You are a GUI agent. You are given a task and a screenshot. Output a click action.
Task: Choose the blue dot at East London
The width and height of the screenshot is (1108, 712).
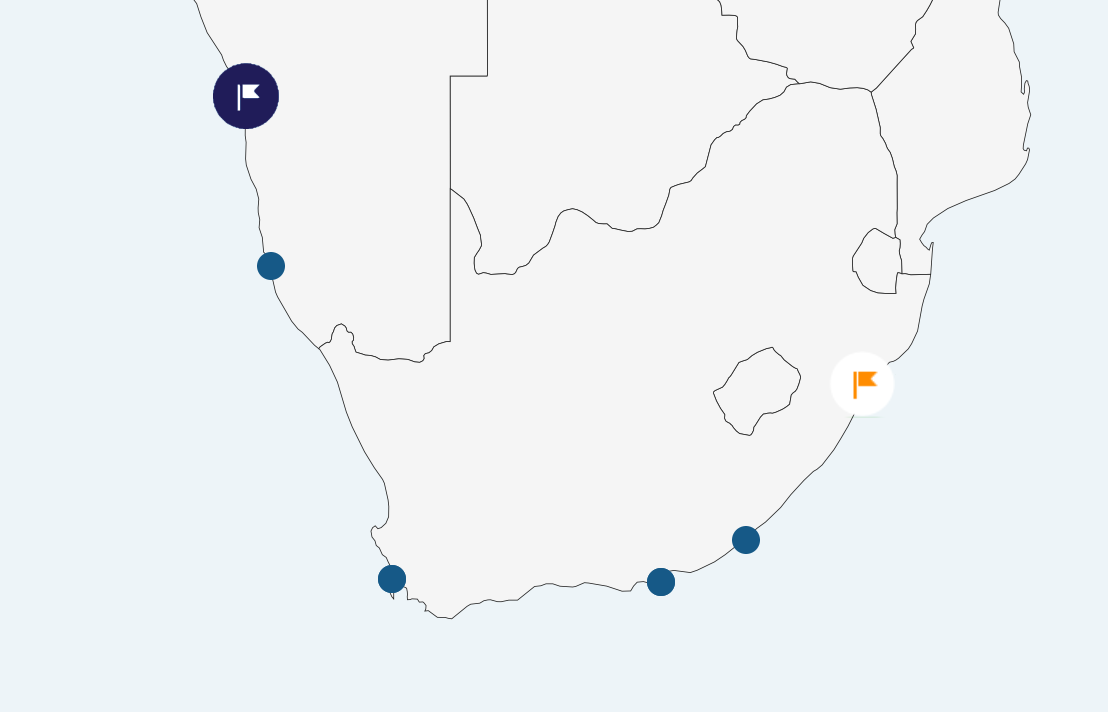(x=746, y=540)
